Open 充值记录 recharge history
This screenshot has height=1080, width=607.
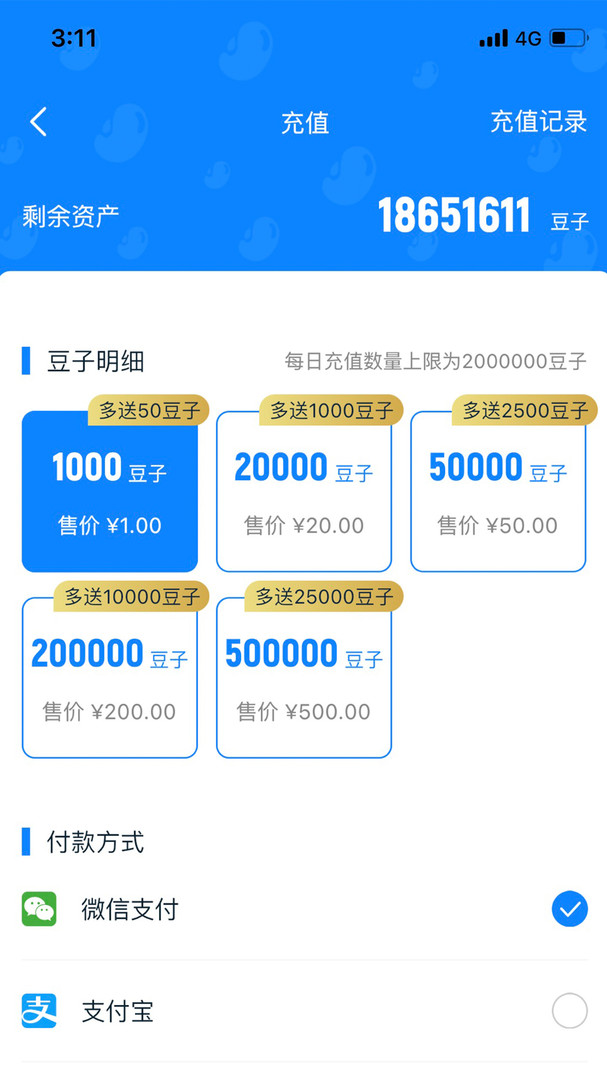(538, 121)
